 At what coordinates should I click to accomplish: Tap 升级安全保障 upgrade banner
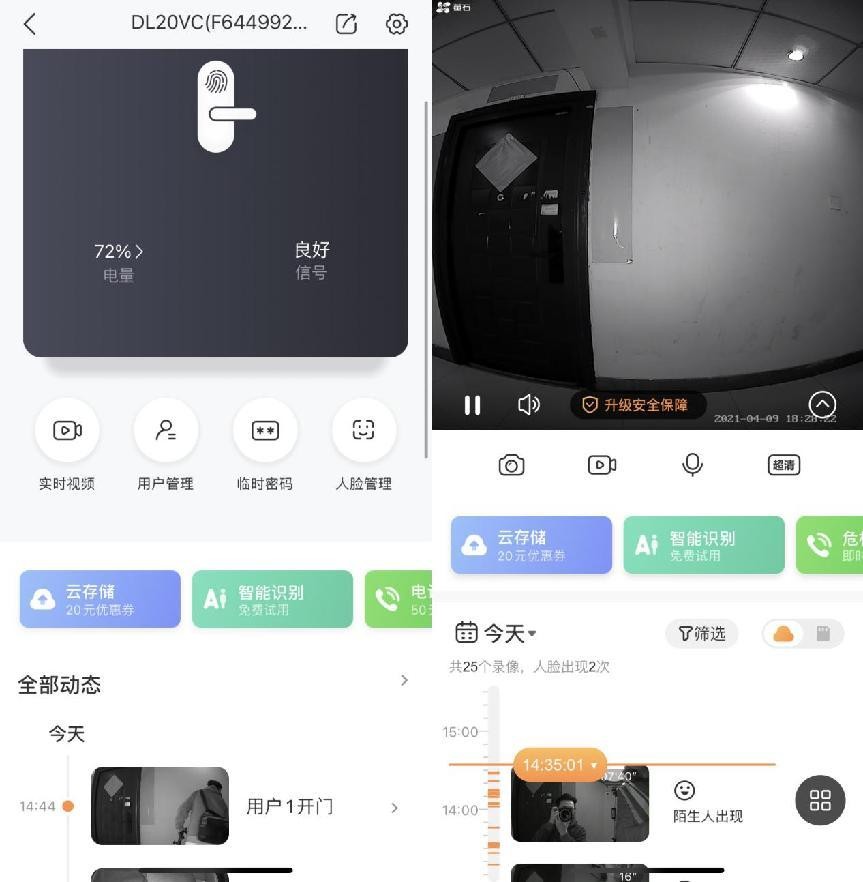(x=637, y=405)
